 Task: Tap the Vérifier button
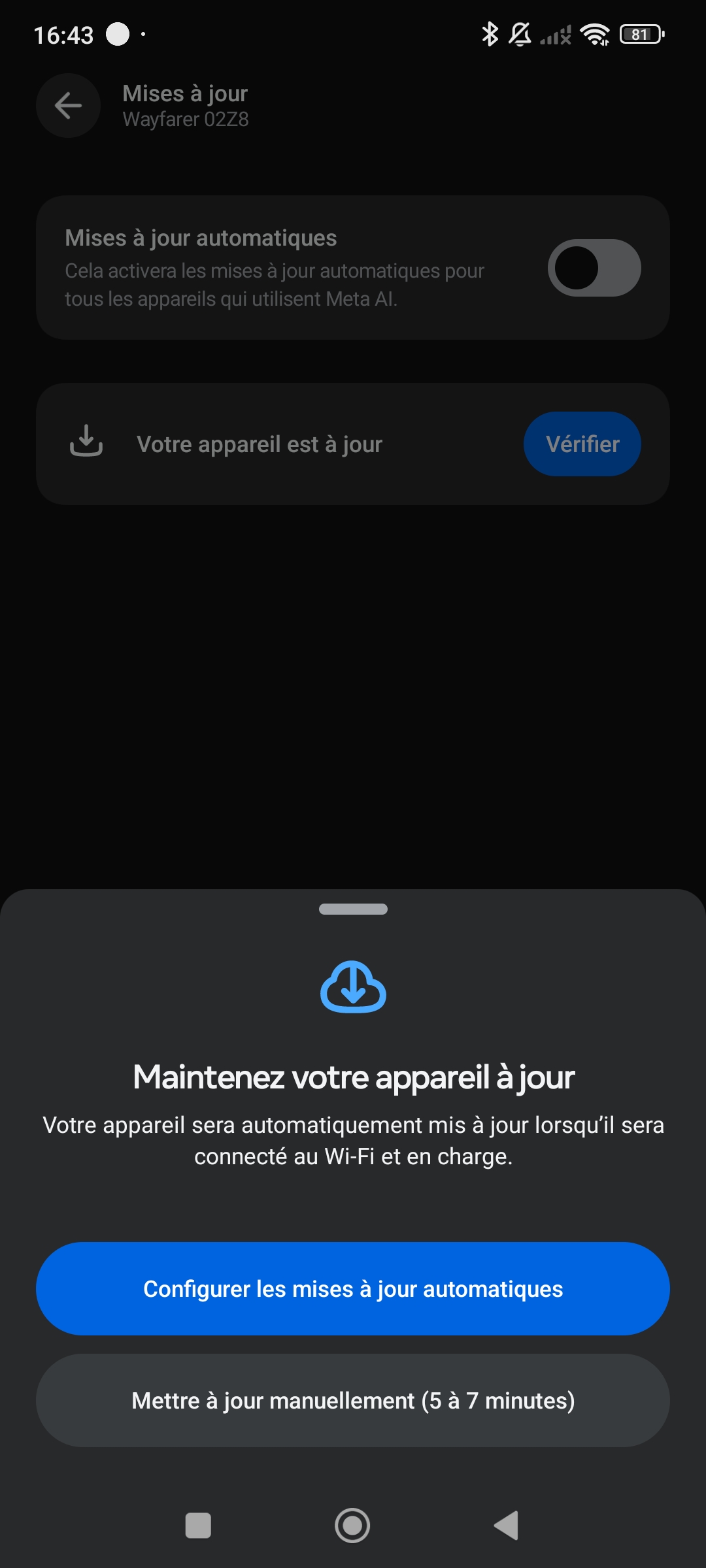[582, 444]
